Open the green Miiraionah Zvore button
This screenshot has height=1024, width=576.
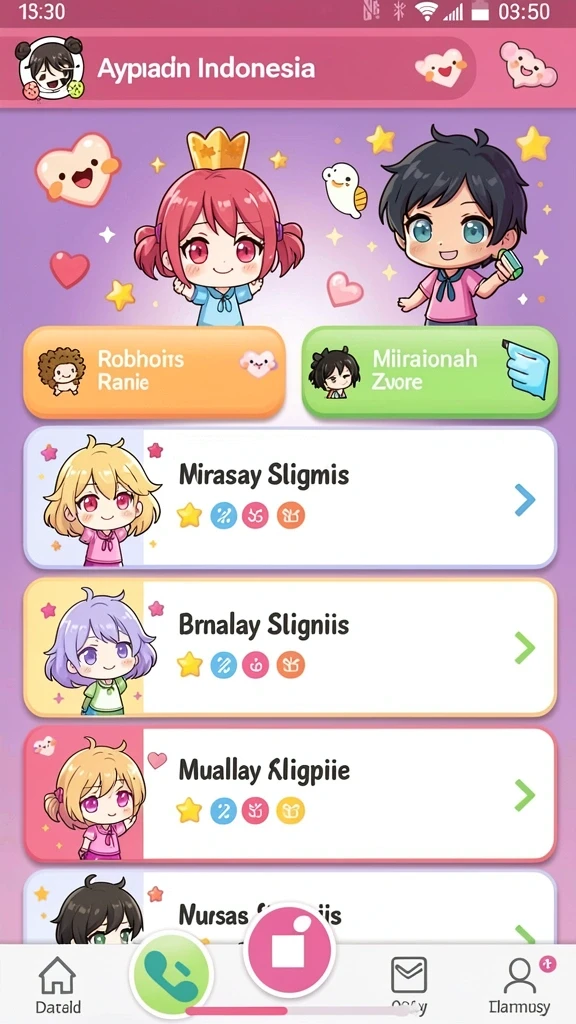(x=430, y=371)
